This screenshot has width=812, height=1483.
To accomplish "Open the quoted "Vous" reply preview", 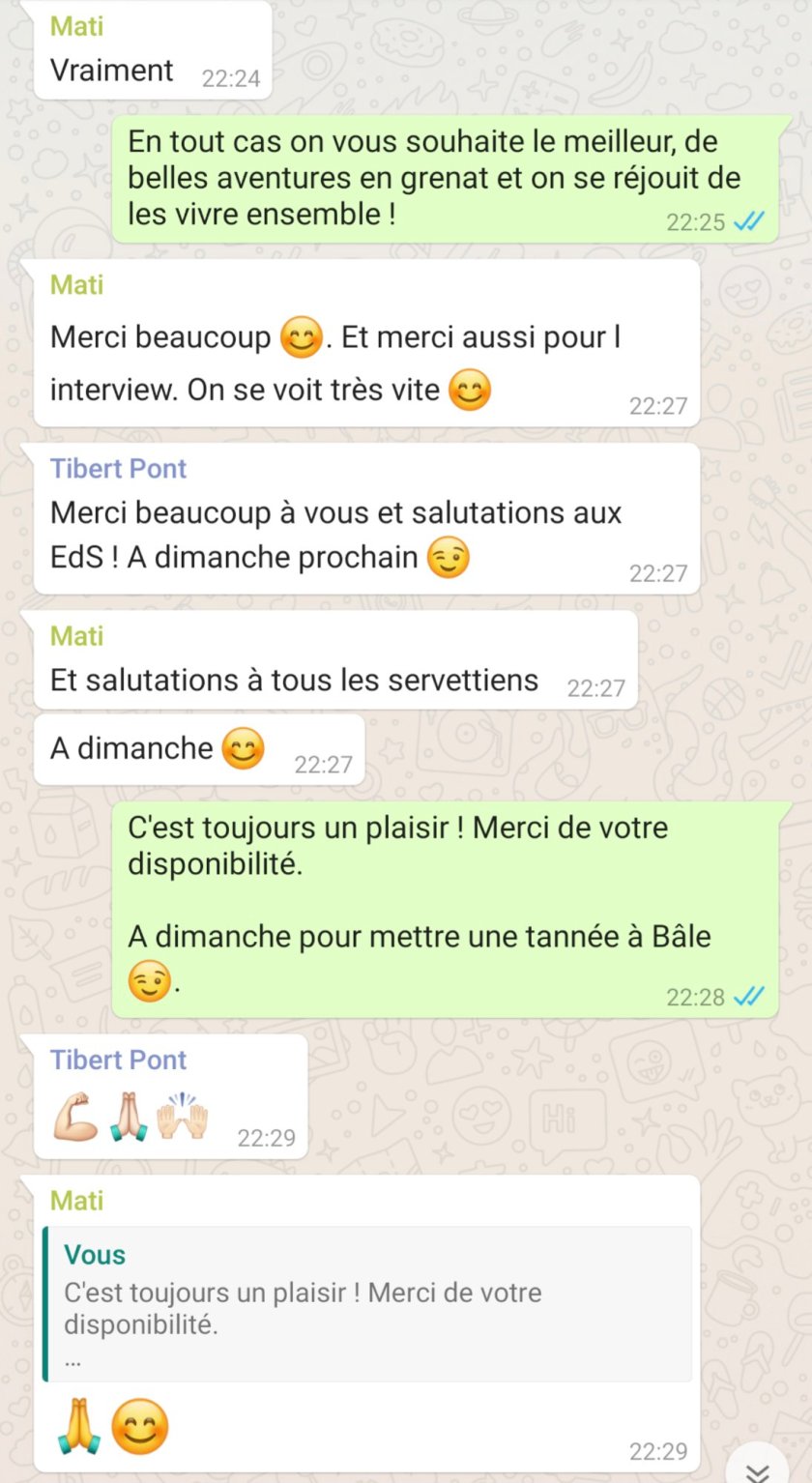I will [x=367, y=1303].
